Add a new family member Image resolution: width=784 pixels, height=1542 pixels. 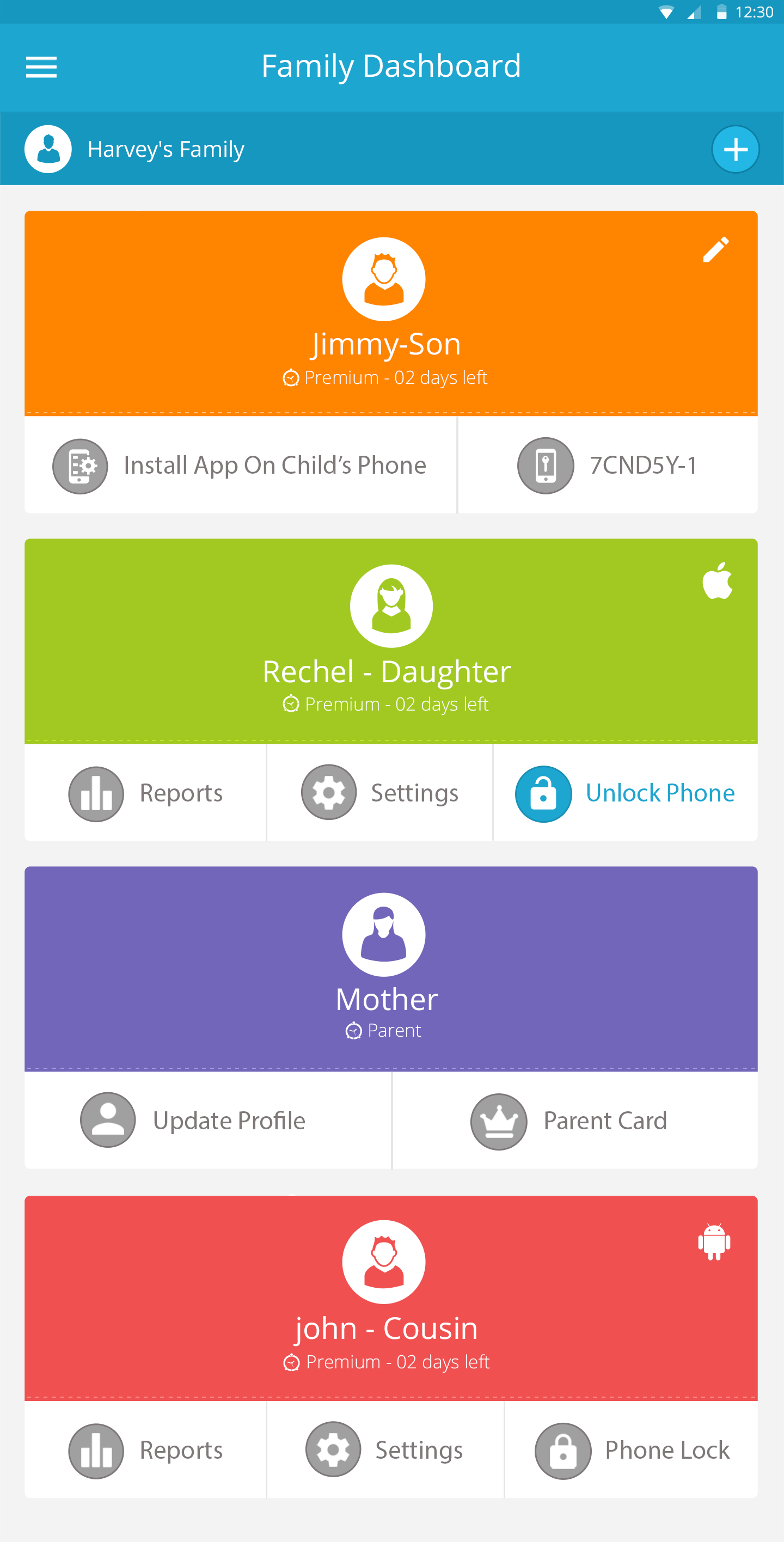735,149
